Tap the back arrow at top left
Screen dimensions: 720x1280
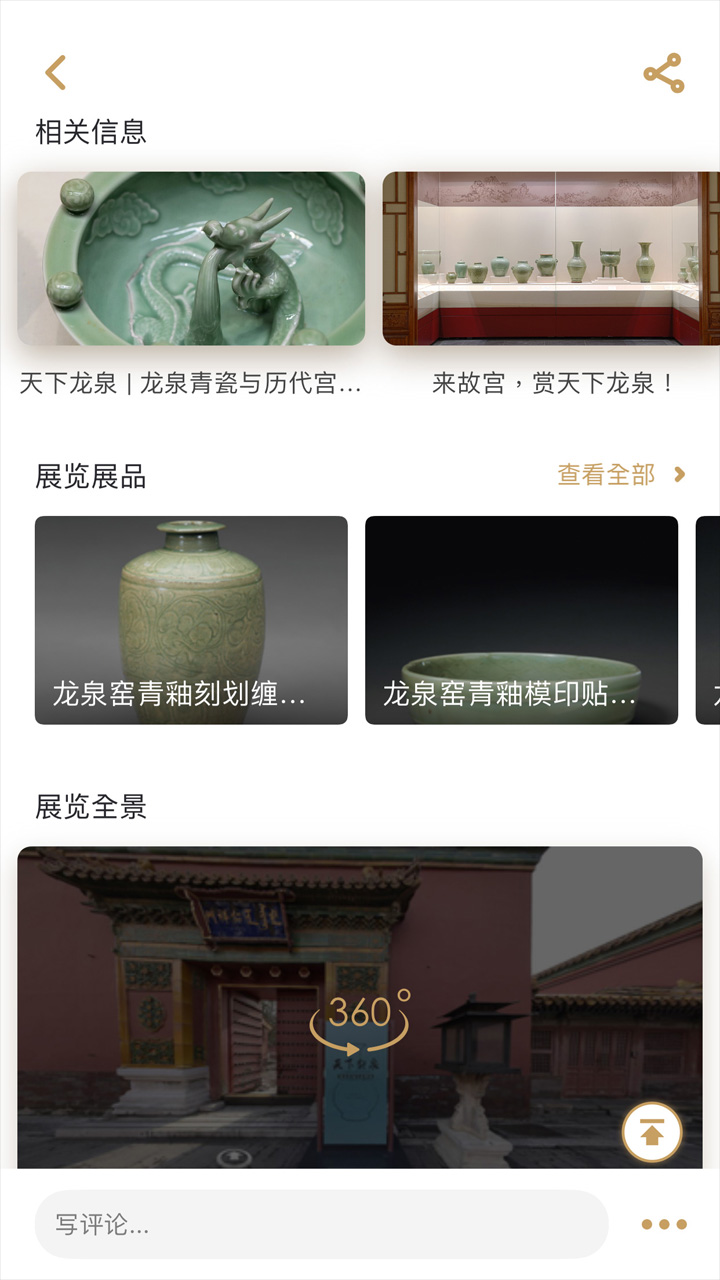click(x=57, y=71)
